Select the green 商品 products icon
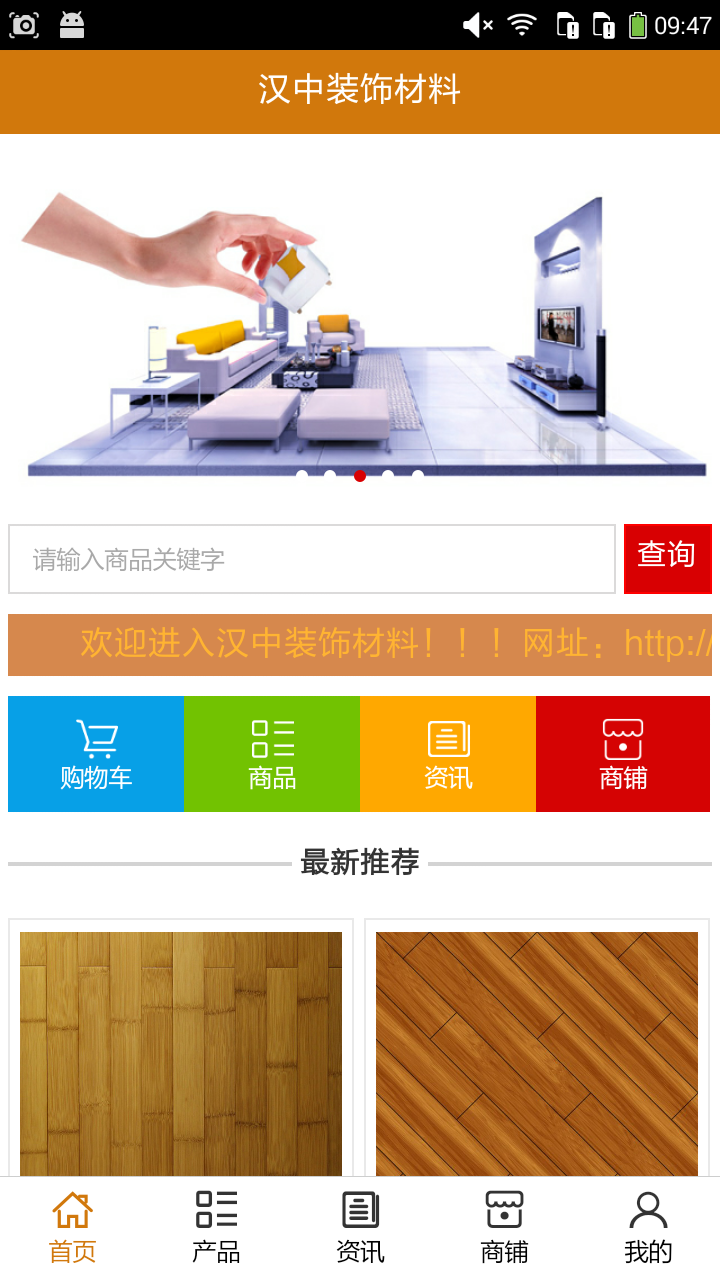720x1280 pixels. 271,753
